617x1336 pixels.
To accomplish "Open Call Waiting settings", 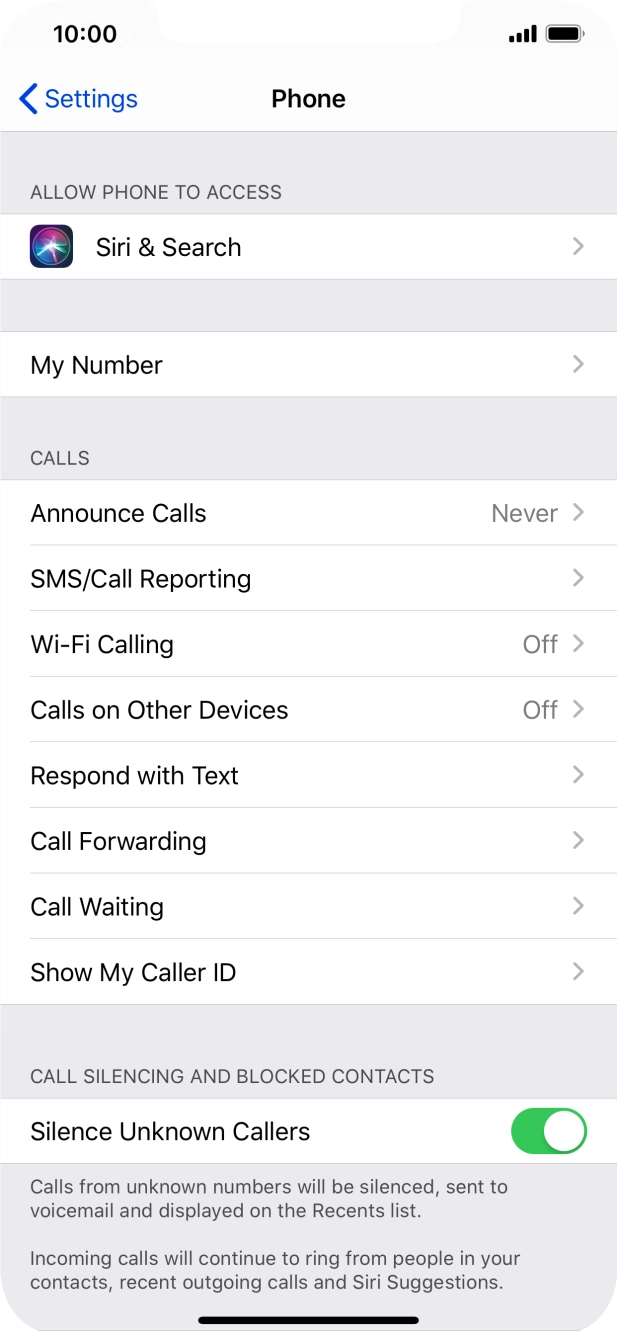I will click(308, 907).
